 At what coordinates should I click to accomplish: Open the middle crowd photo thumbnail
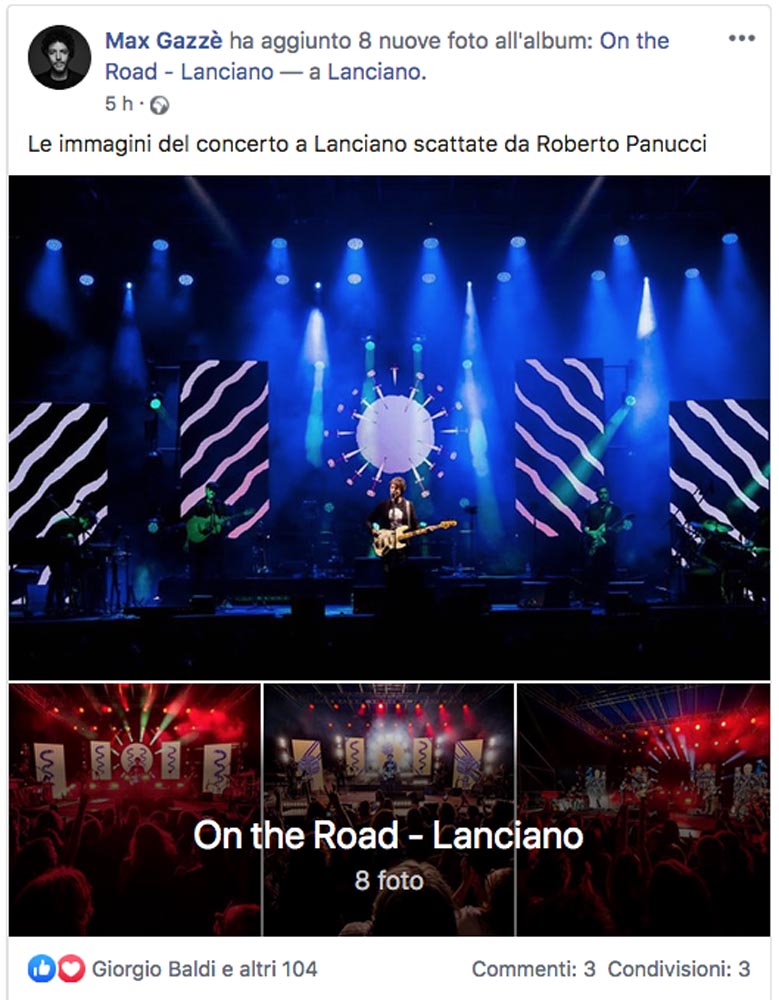point(389,810)
